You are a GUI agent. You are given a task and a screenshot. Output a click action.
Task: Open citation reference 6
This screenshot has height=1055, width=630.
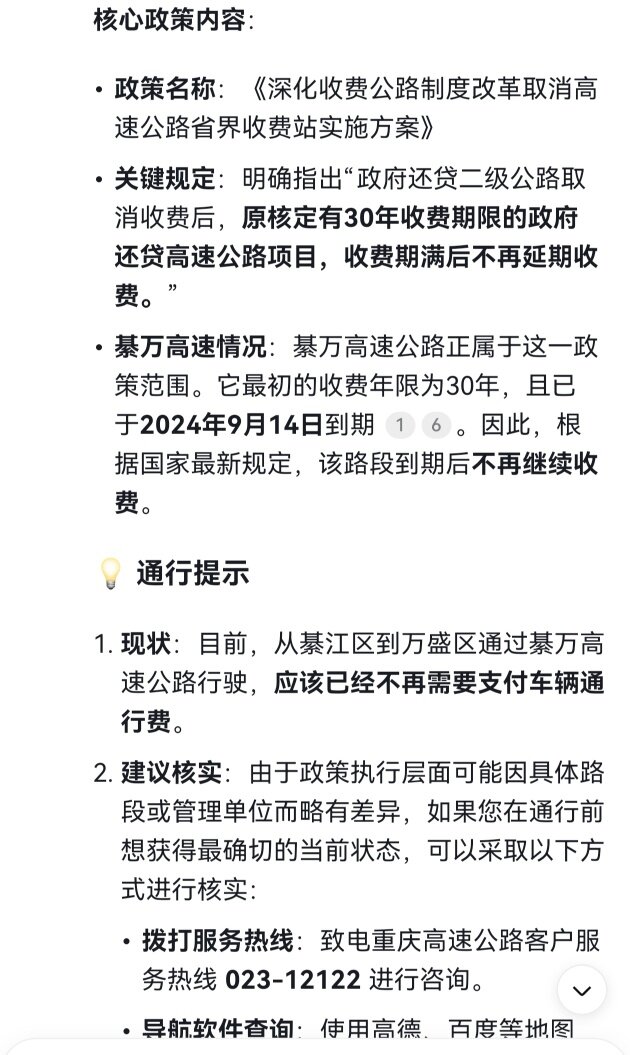click(x=435, y=425)
